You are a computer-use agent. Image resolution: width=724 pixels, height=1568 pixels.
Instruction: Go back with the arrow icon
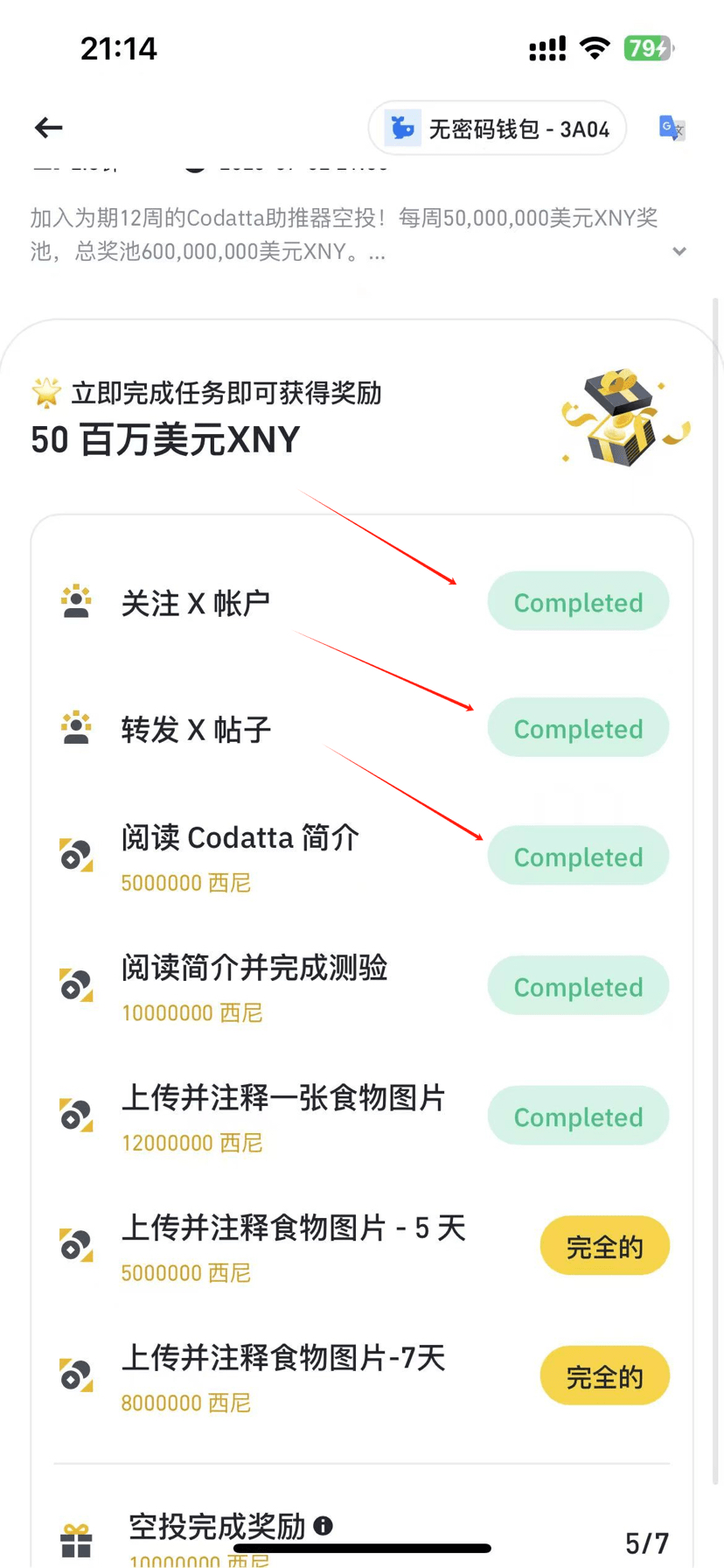49,128
